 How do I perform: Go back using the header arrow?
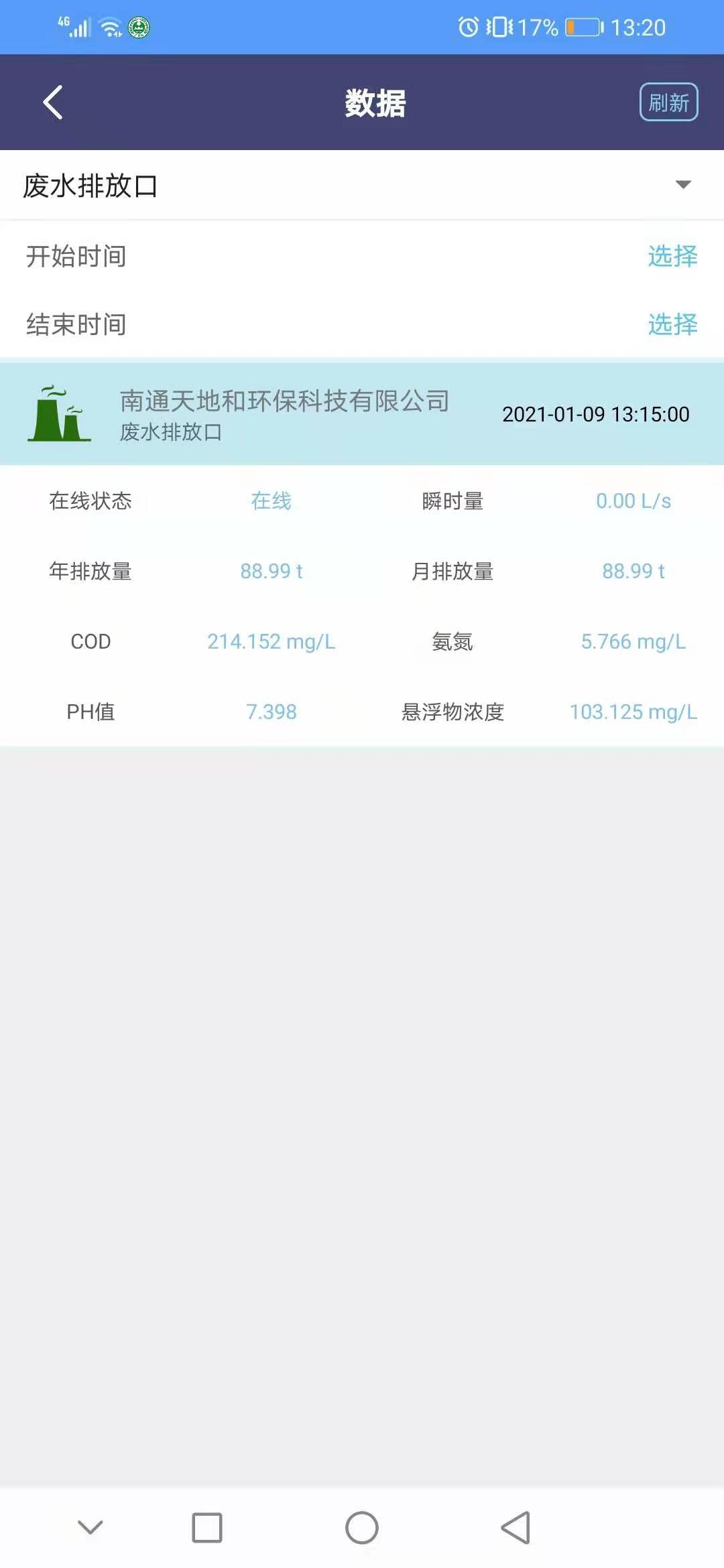53,103
